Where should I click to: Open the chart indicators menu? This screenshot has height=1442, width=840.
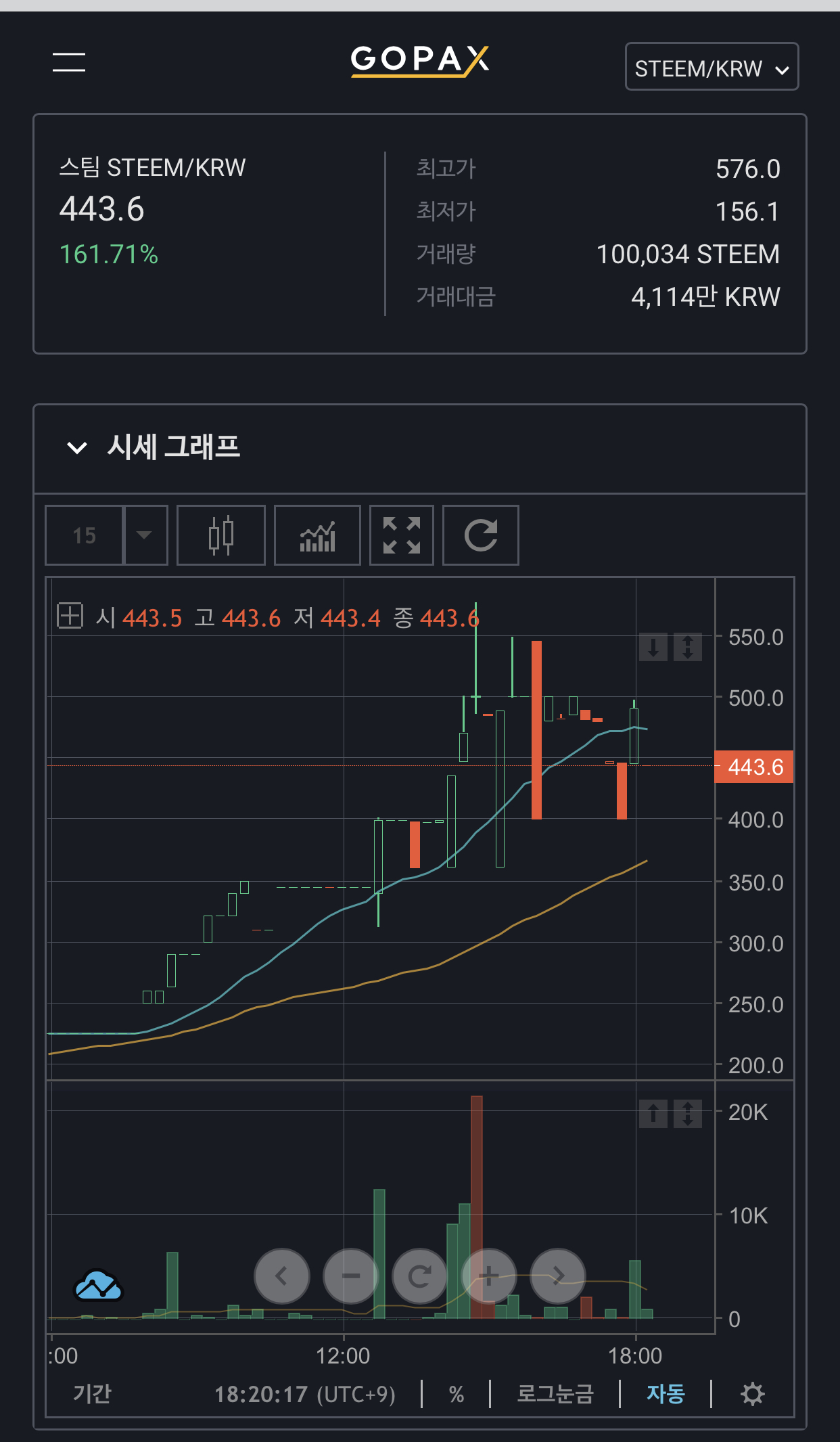(x=317, y=535)
